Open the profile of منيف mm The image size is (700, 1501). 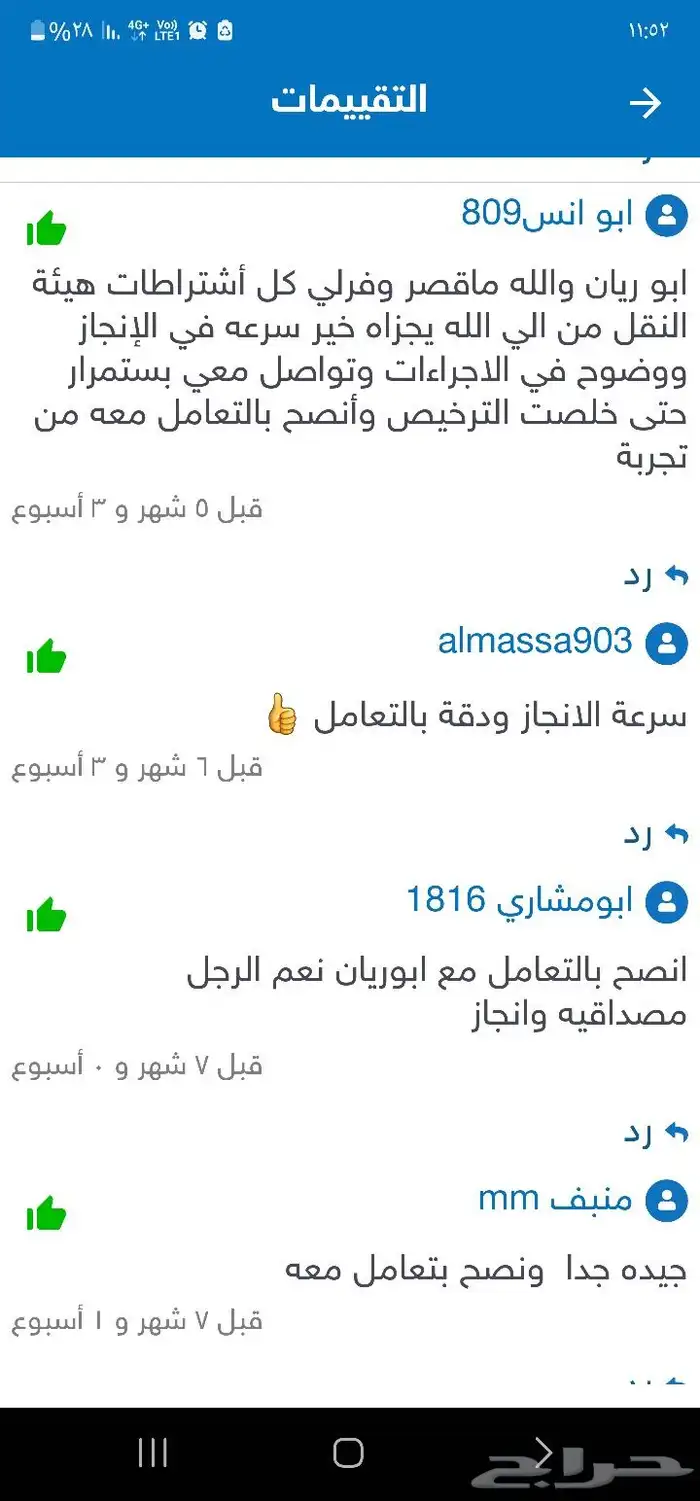(555, 1198)
